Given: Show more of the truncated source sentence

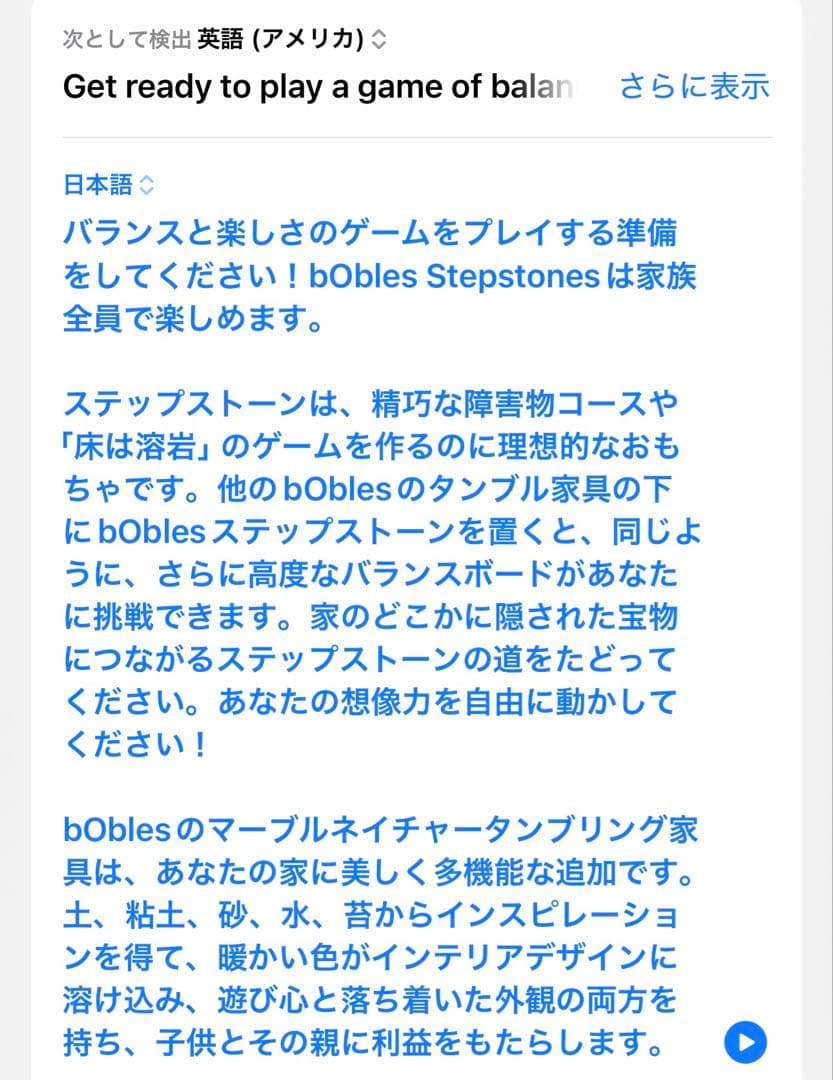Looking at the screenshot, I should 696,87.
